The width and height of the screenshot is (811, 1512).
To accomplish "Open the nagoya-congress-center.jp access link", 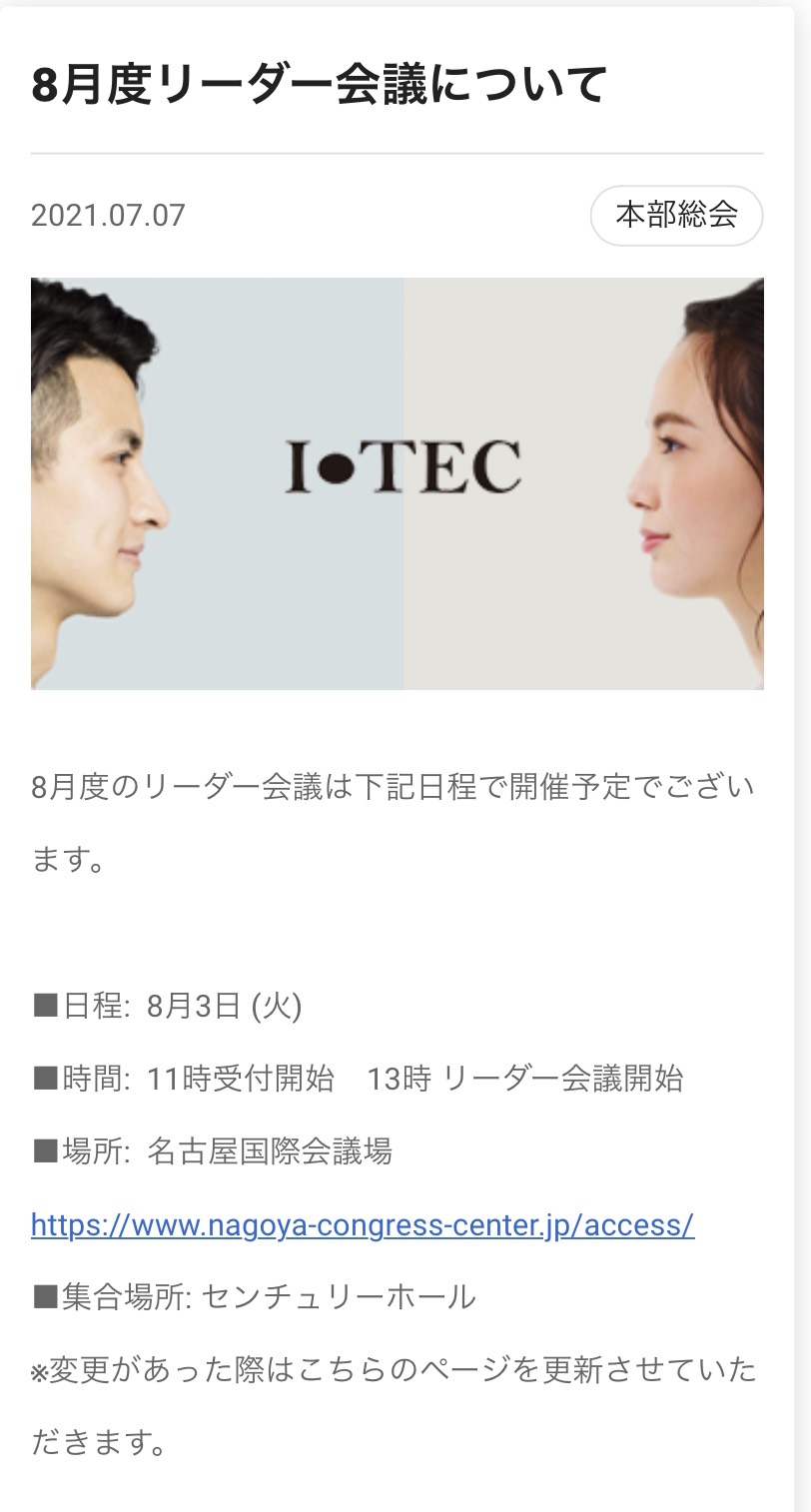I will click(363, 1224).
